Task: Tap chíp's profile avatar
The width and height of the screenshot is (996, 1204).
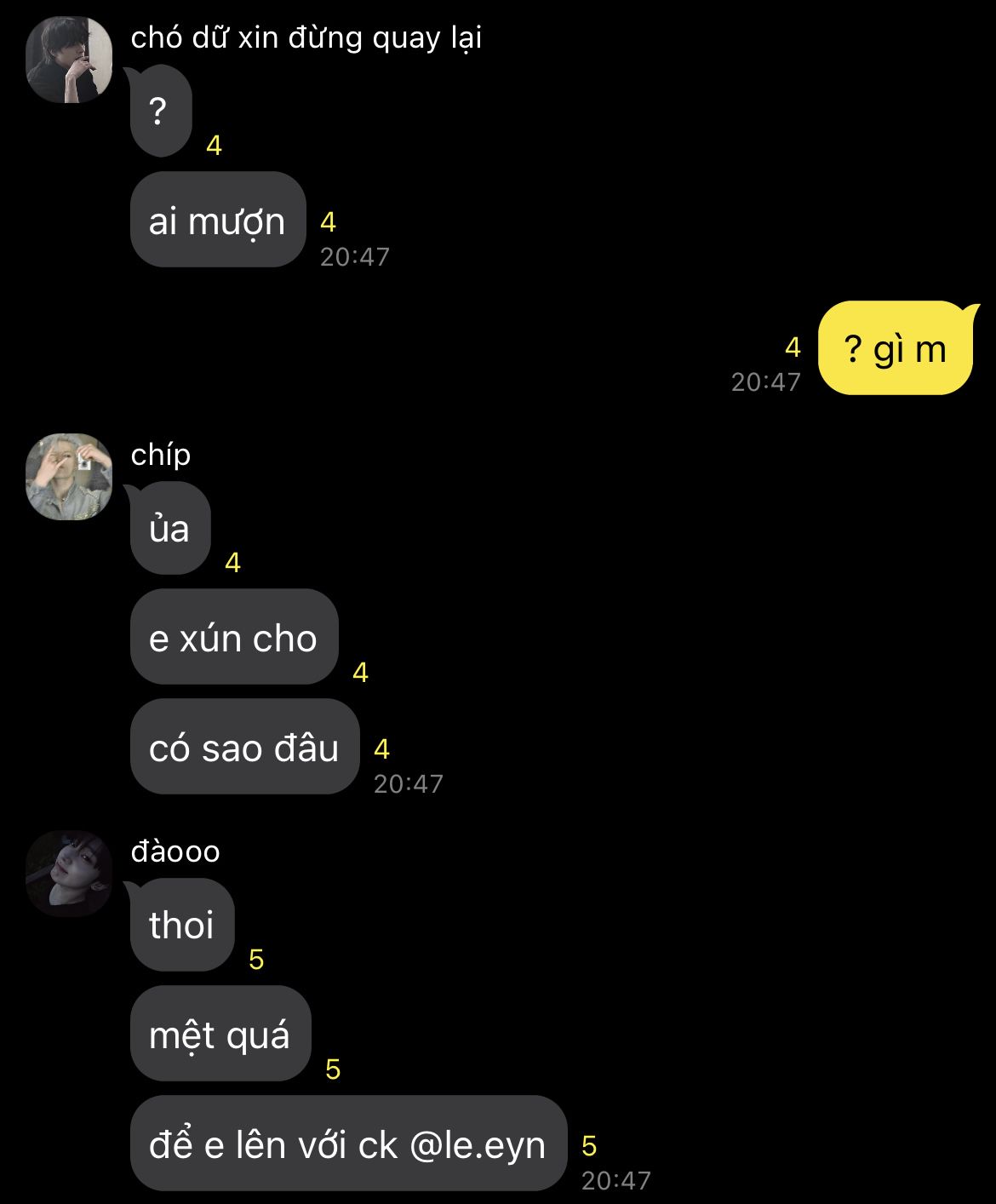Action: [x=69, y=478]
